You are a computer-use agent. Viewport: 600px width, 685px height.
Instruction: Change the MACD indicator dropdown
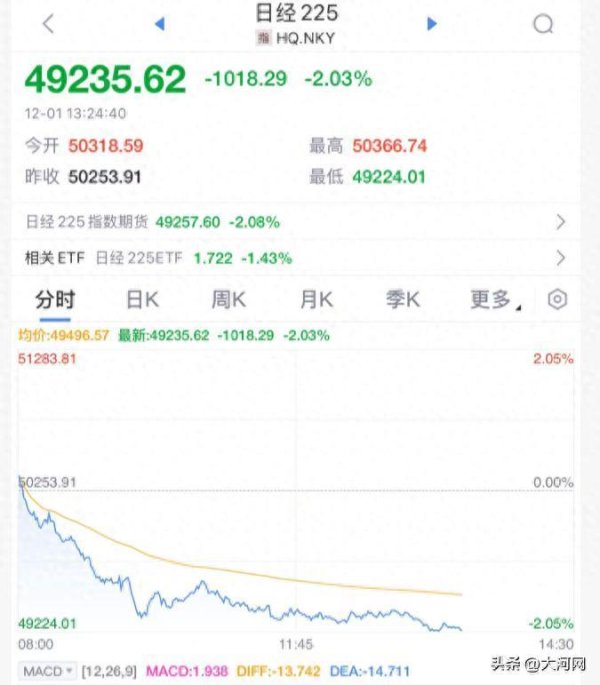(x=48, y=670)
